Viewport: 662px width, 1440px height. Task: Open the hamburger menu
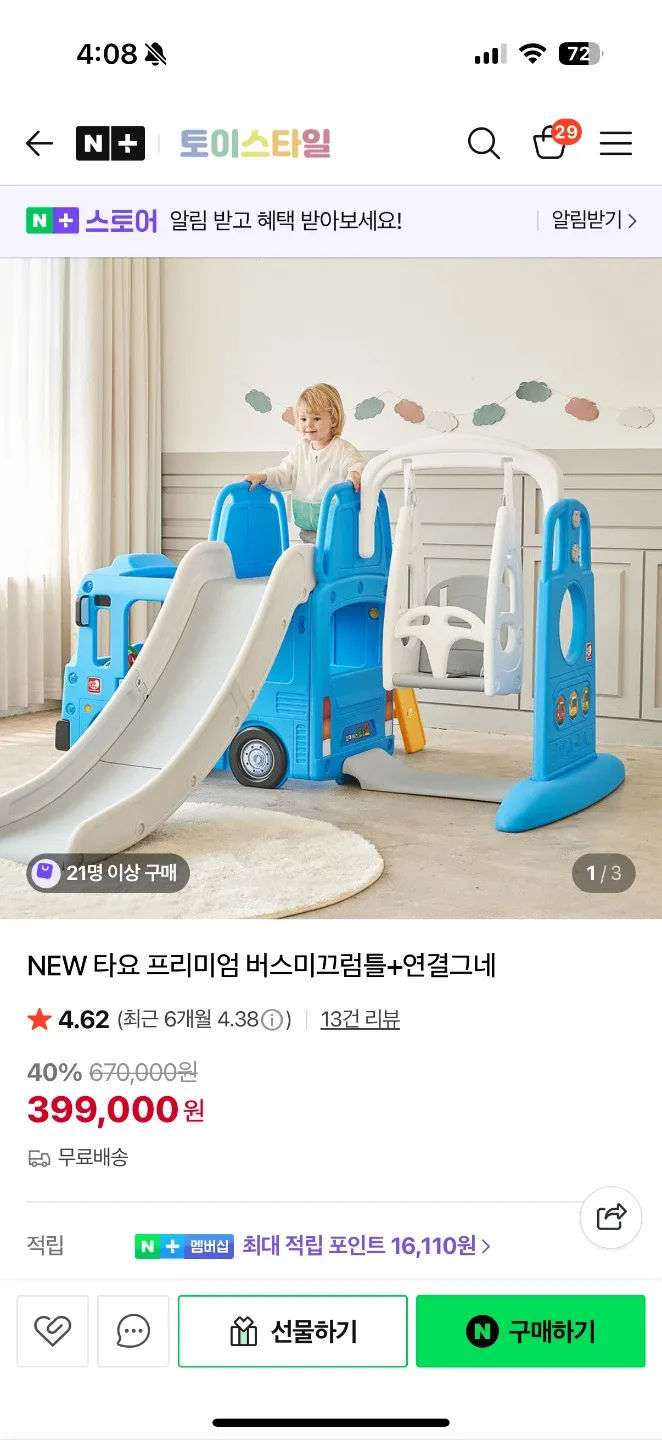click(615, 144)
